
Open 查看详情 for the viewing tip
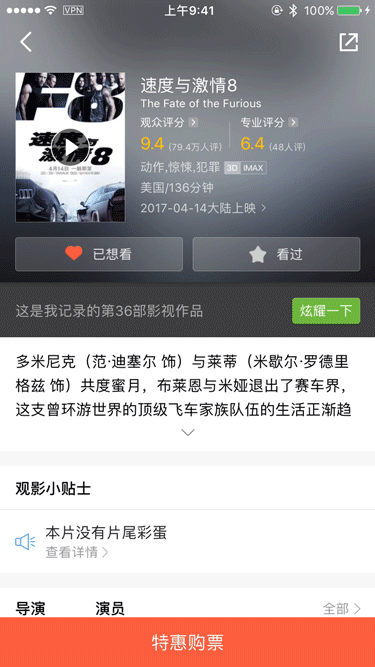[x=77, y=552]
